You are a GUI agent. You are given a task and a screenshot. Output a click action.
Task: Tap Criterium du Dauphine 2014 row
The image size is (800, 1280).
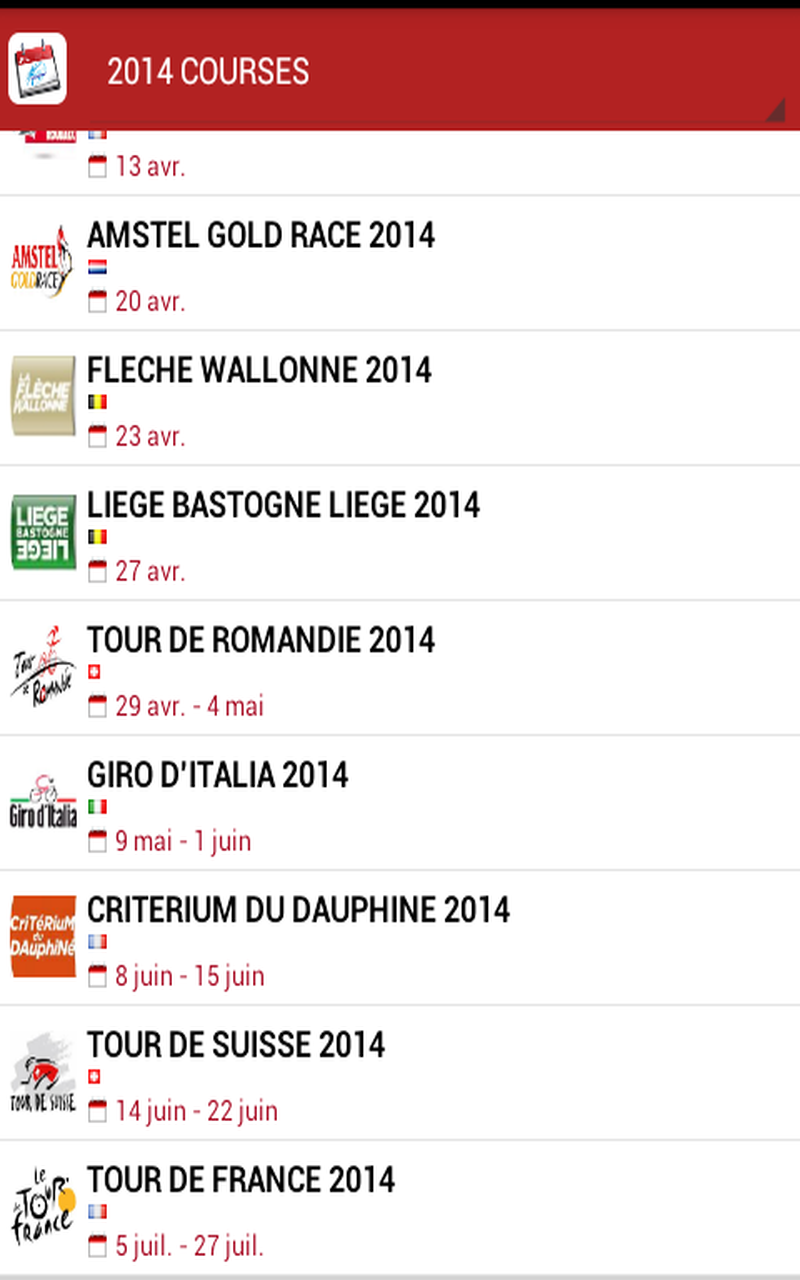tap(400, 939)
